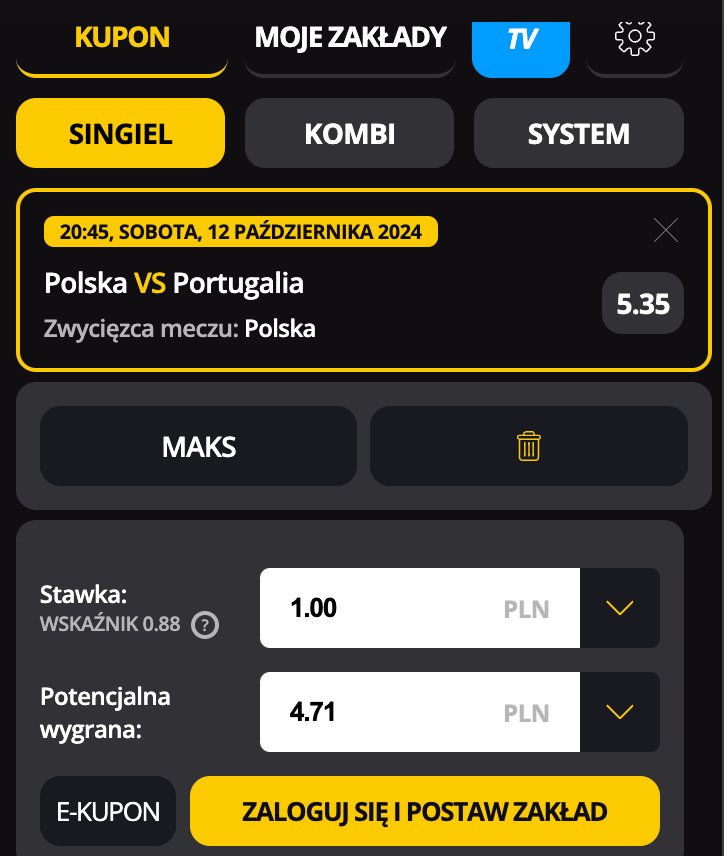This screenshot has width=724, height=856.
Task: Expand the Stawka dropdown arrow
Action: pyautogui.click(x=620, y=608)
